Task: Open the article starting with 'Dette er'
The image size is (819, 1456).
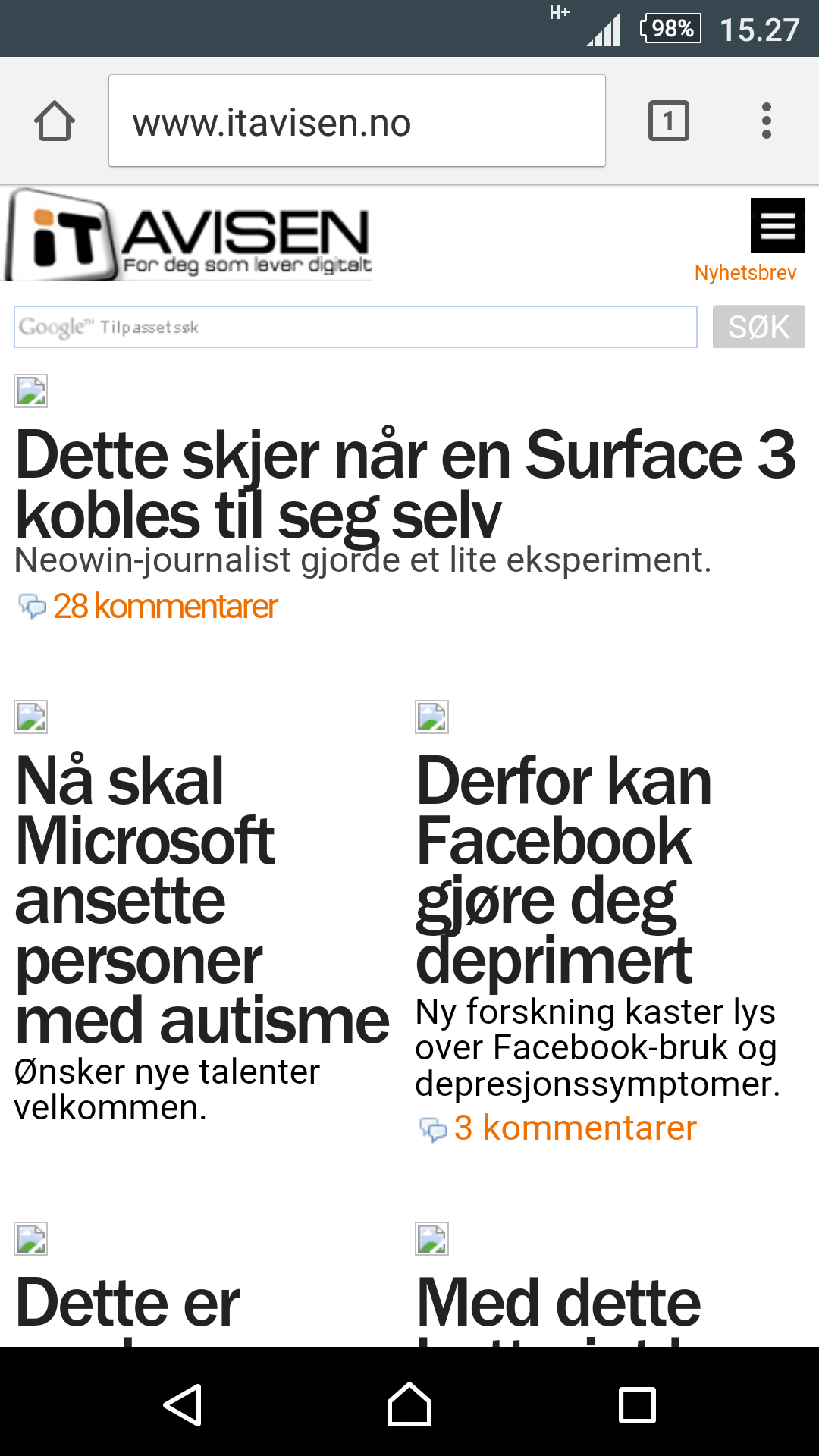Action: click(127, 1303)
